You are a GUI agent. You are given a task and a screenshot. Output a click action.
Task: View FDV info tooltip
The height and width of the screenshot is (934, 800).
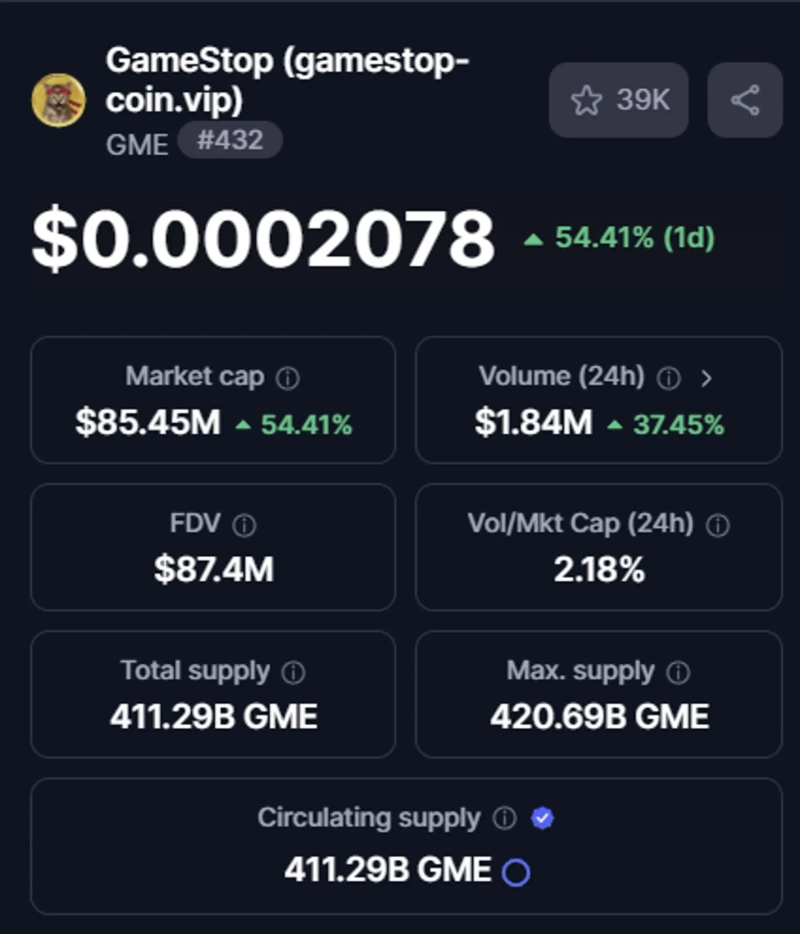244,525
